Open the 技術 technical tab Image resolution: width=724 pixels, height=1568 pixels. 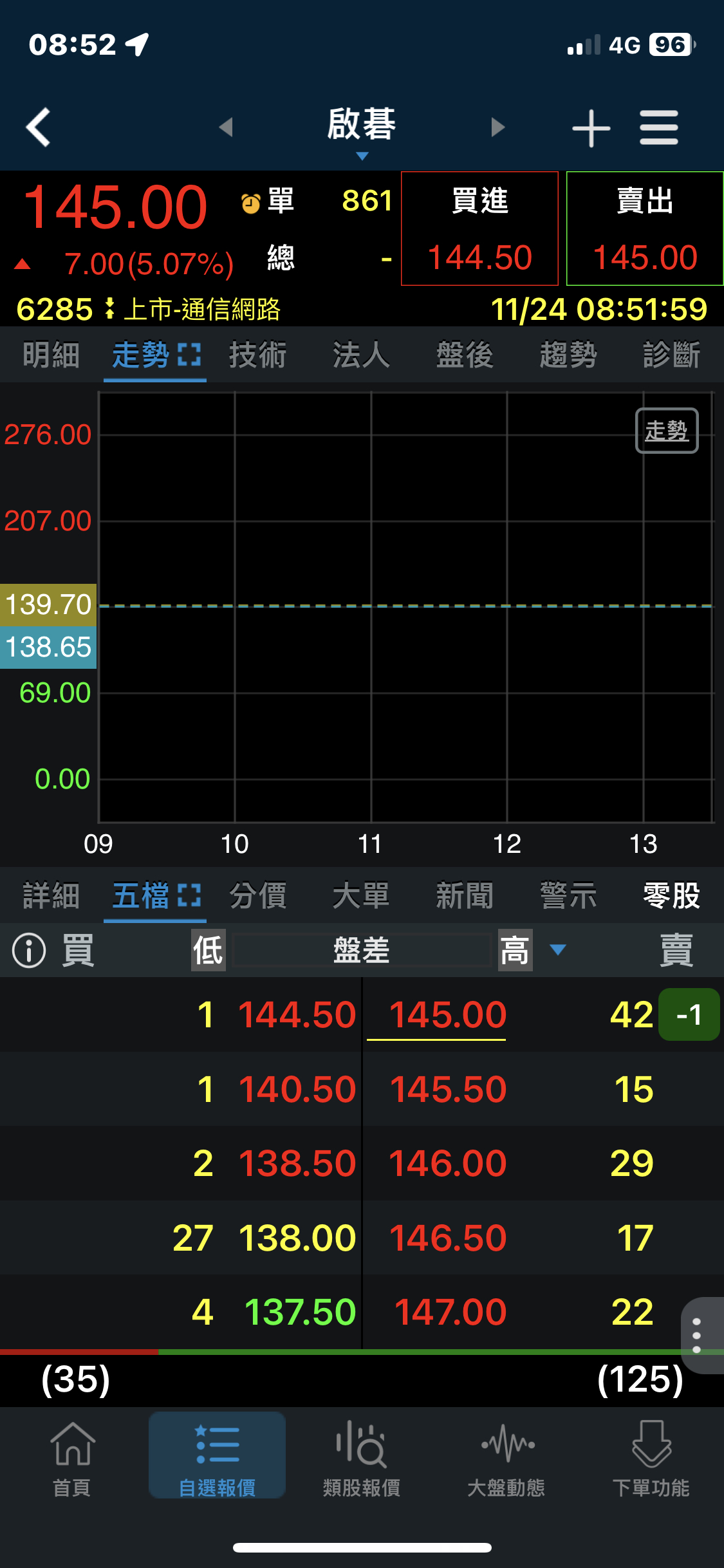(x=258, y=355)
